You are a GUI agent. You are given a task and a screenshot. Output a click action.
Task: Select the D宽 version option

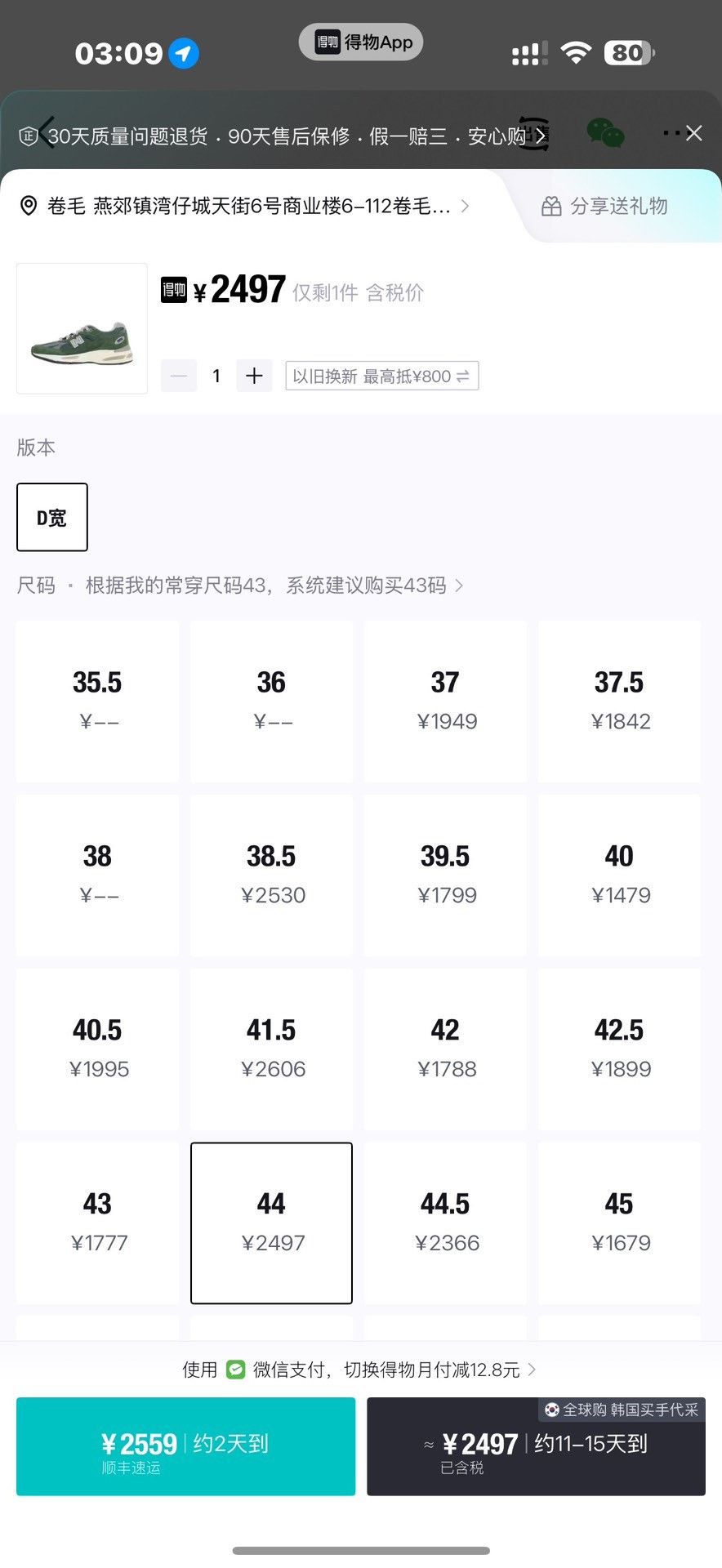[52, 517]
